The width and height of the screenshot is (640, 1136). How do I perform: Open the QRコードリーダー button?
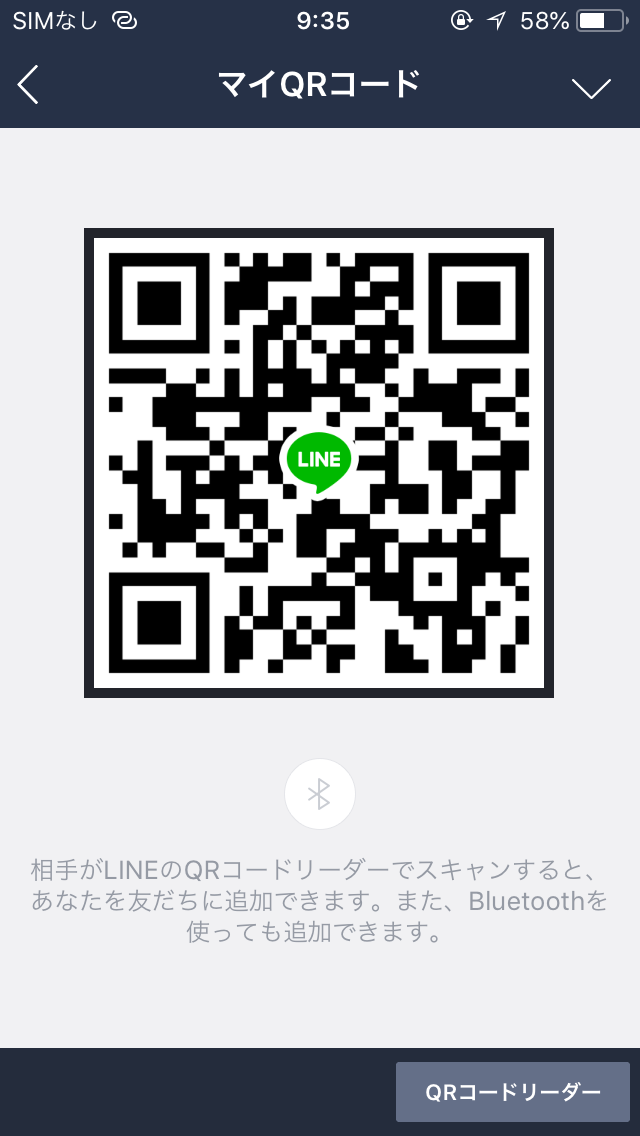512,1091
